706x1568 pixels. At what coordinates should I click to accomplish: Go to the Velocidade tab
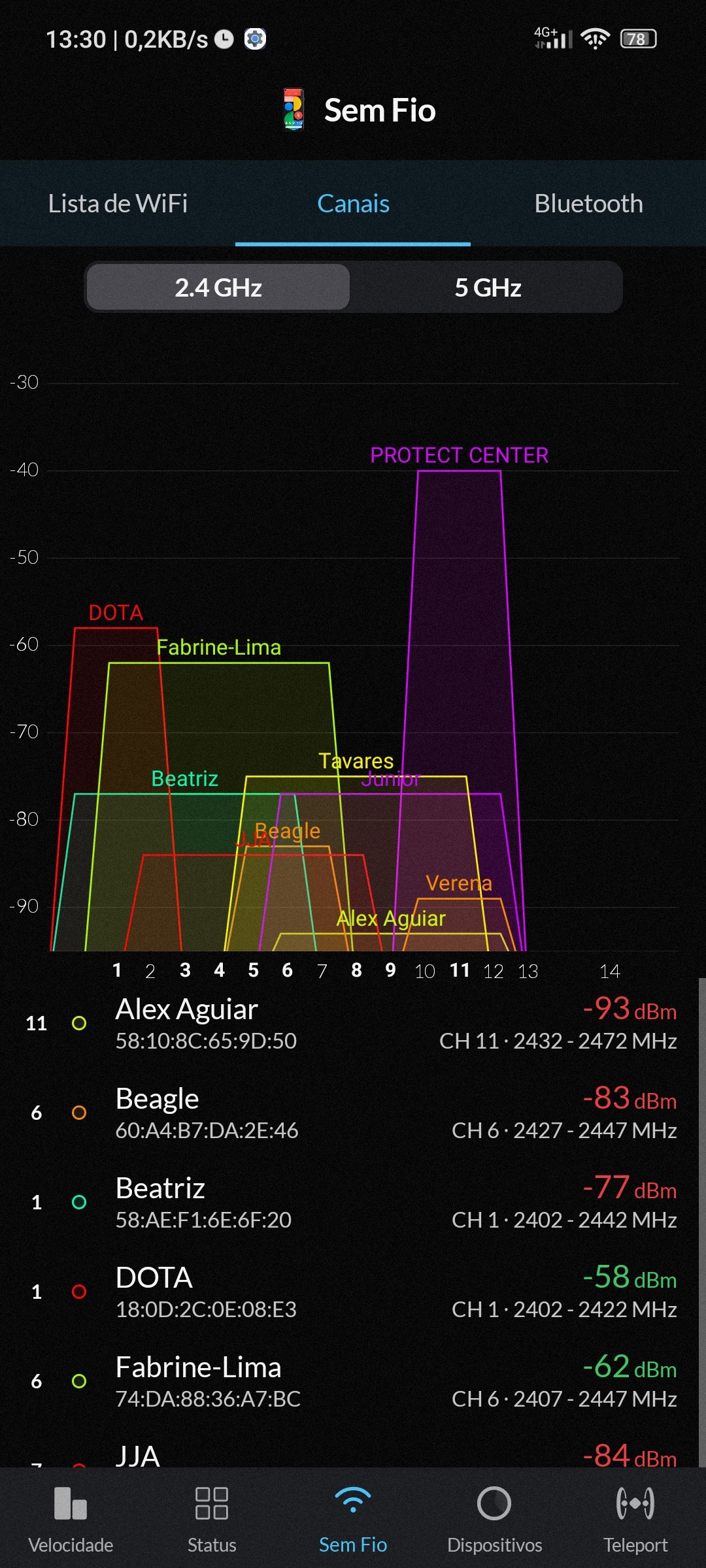pyautogui.click(x=71, y=1518)
